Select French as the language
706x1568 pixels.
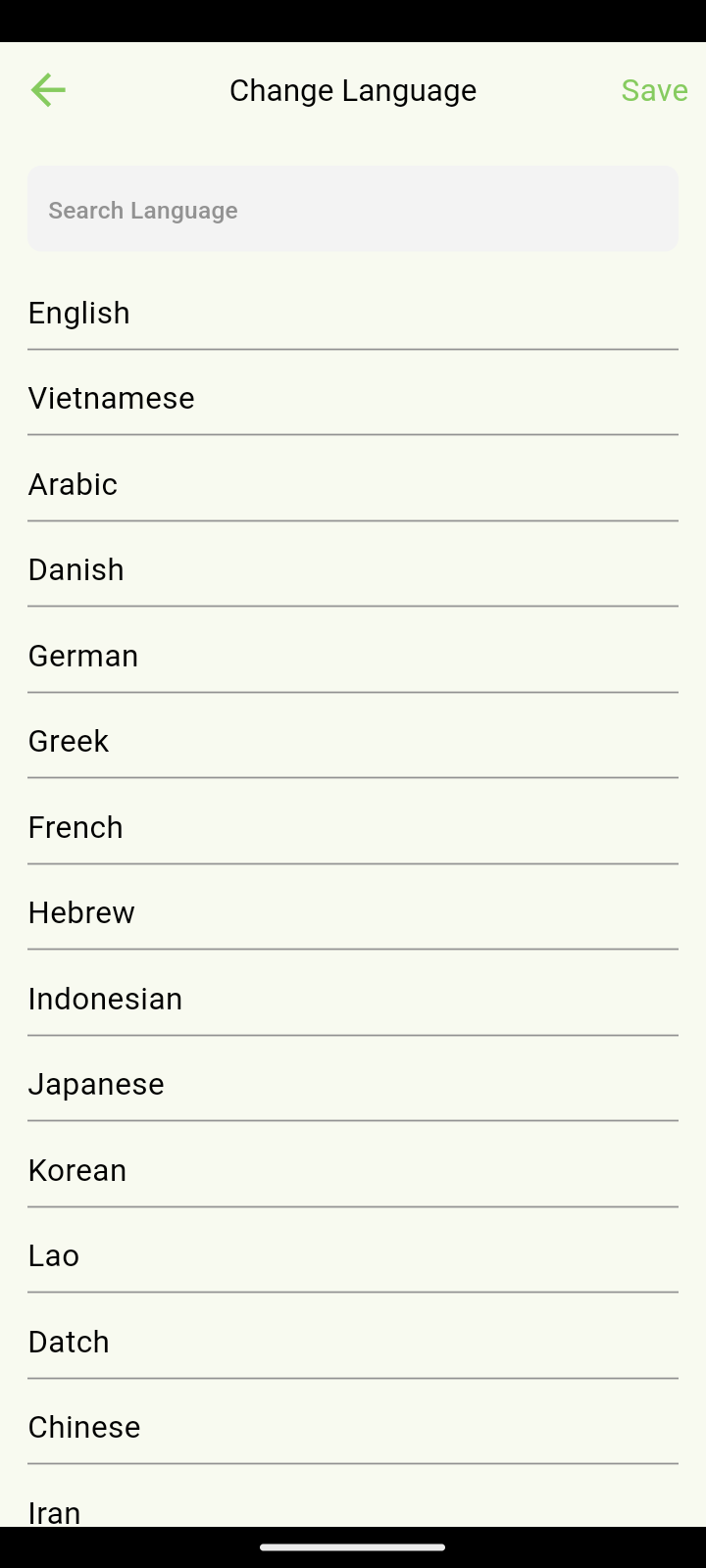[353, 827]
